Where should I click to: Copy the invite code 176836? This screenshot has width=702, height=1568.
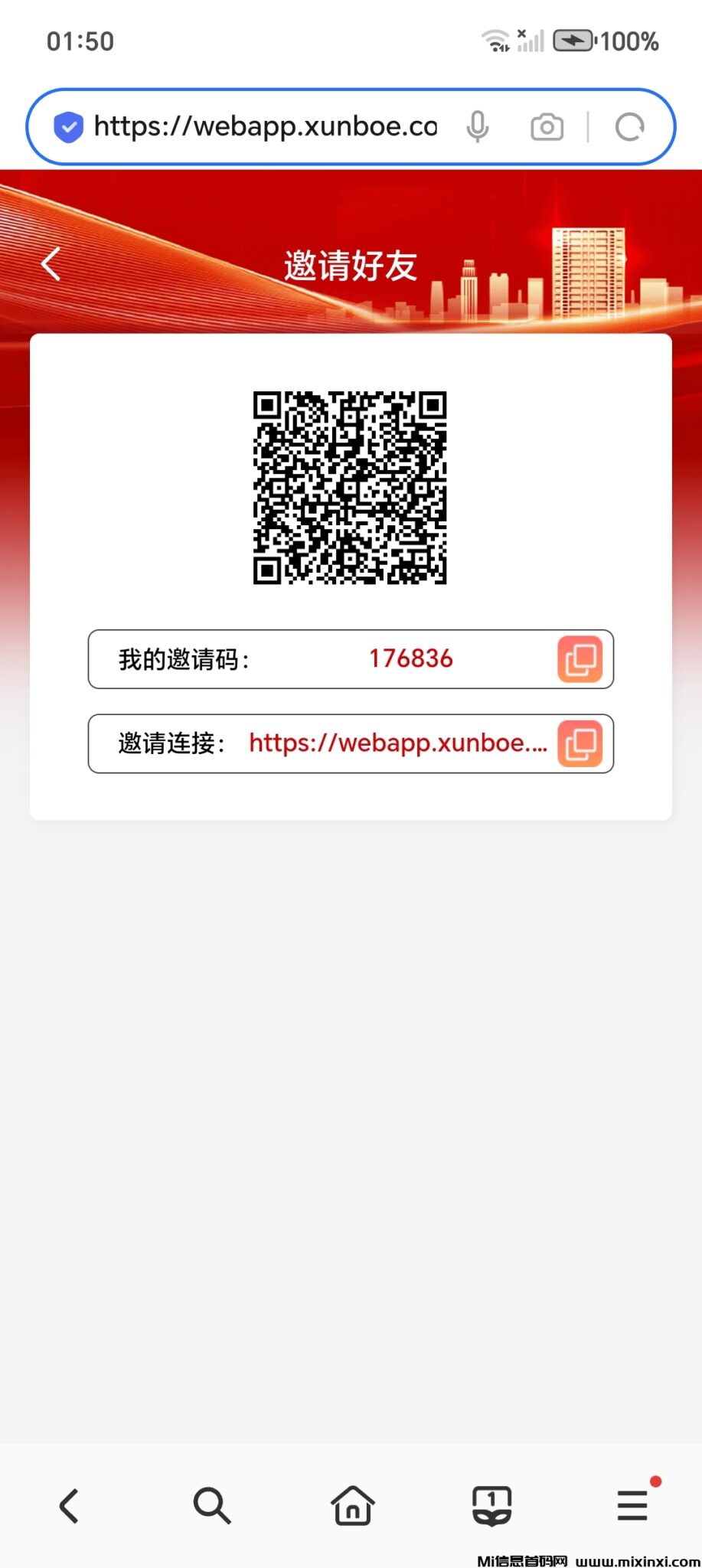(x=580, y=659)
